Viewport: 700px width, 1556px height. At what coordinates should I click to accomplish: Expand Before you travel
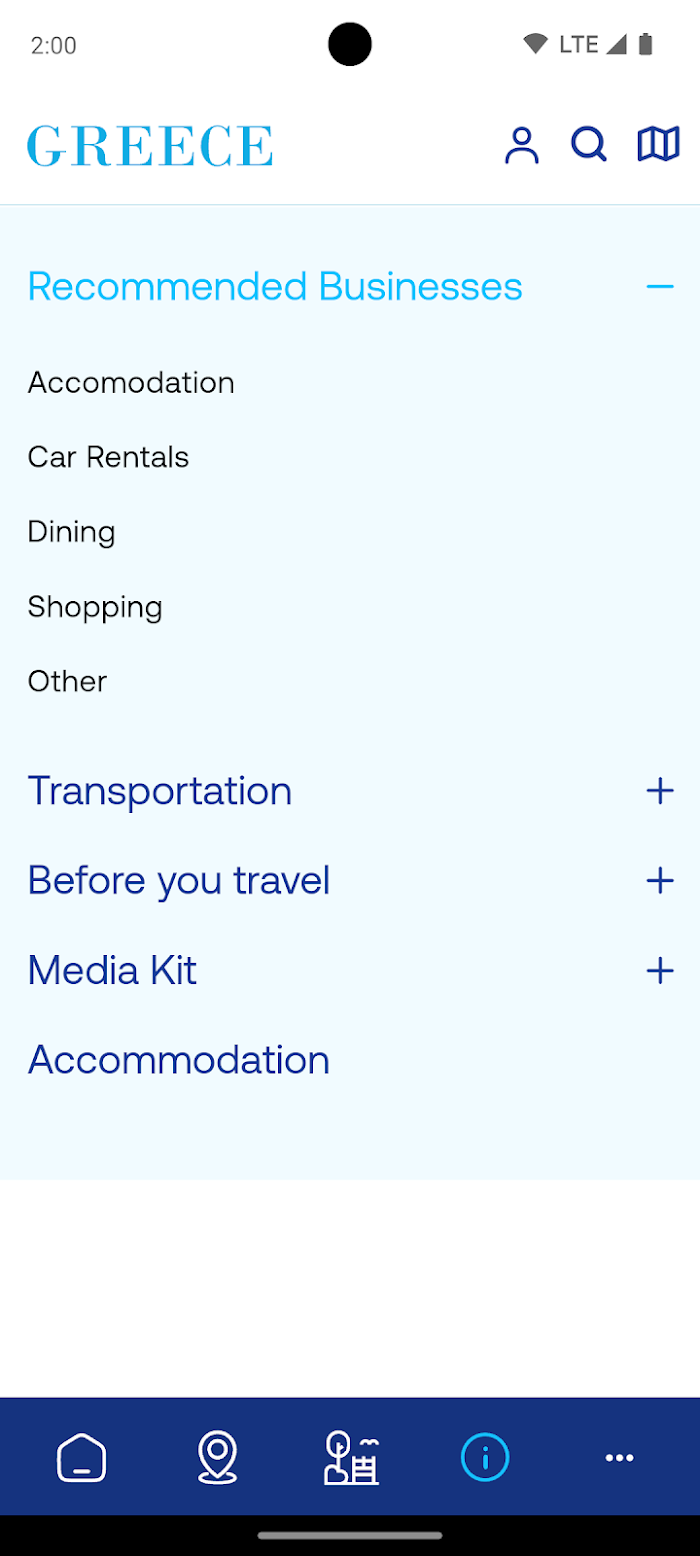pyautogui.click(x=660, y=881)
